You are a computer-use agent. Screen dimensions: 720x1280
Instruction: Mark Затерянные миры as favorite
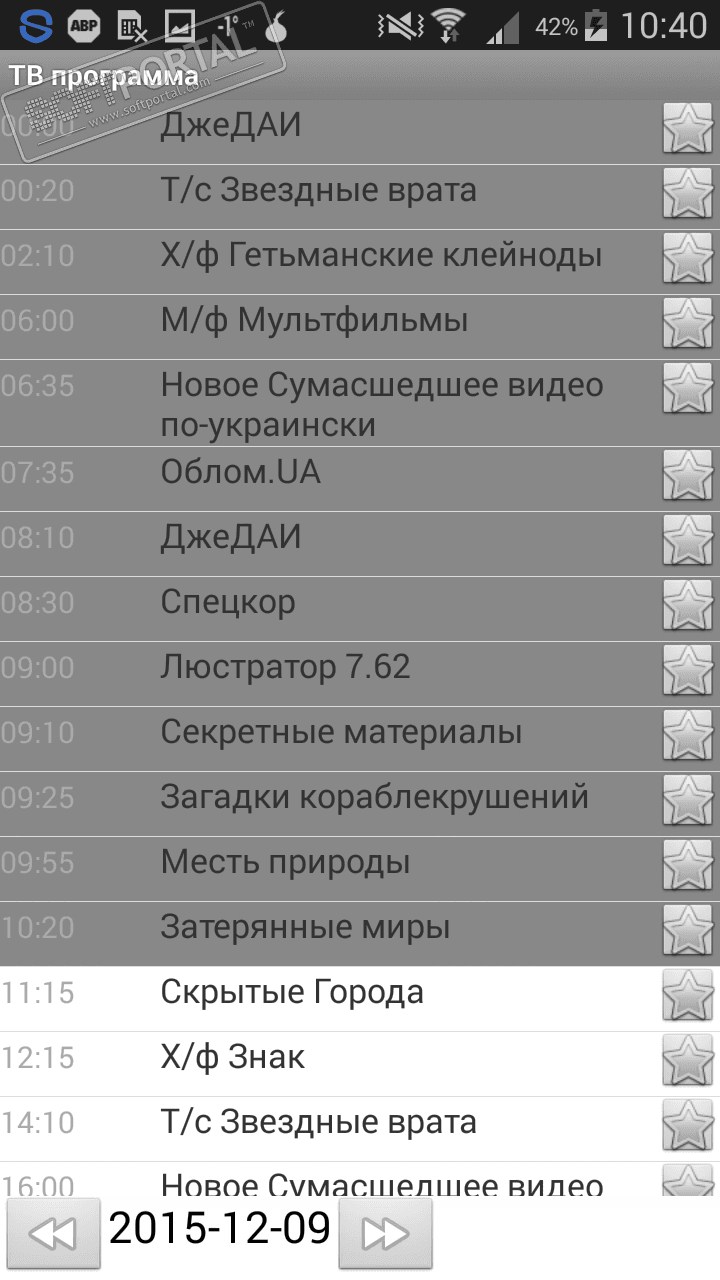click(688, 930)
